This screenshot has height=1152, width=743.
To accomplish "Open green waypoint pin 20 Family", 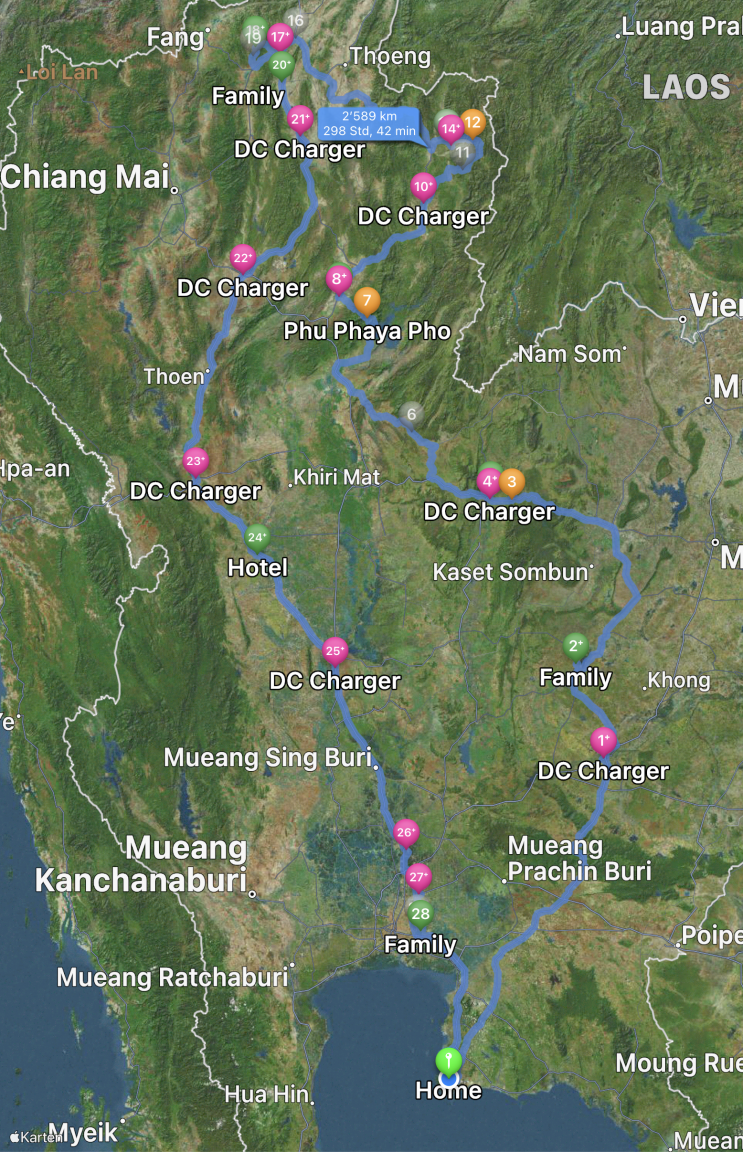I will pyautogui.click(x=281, y=66).
